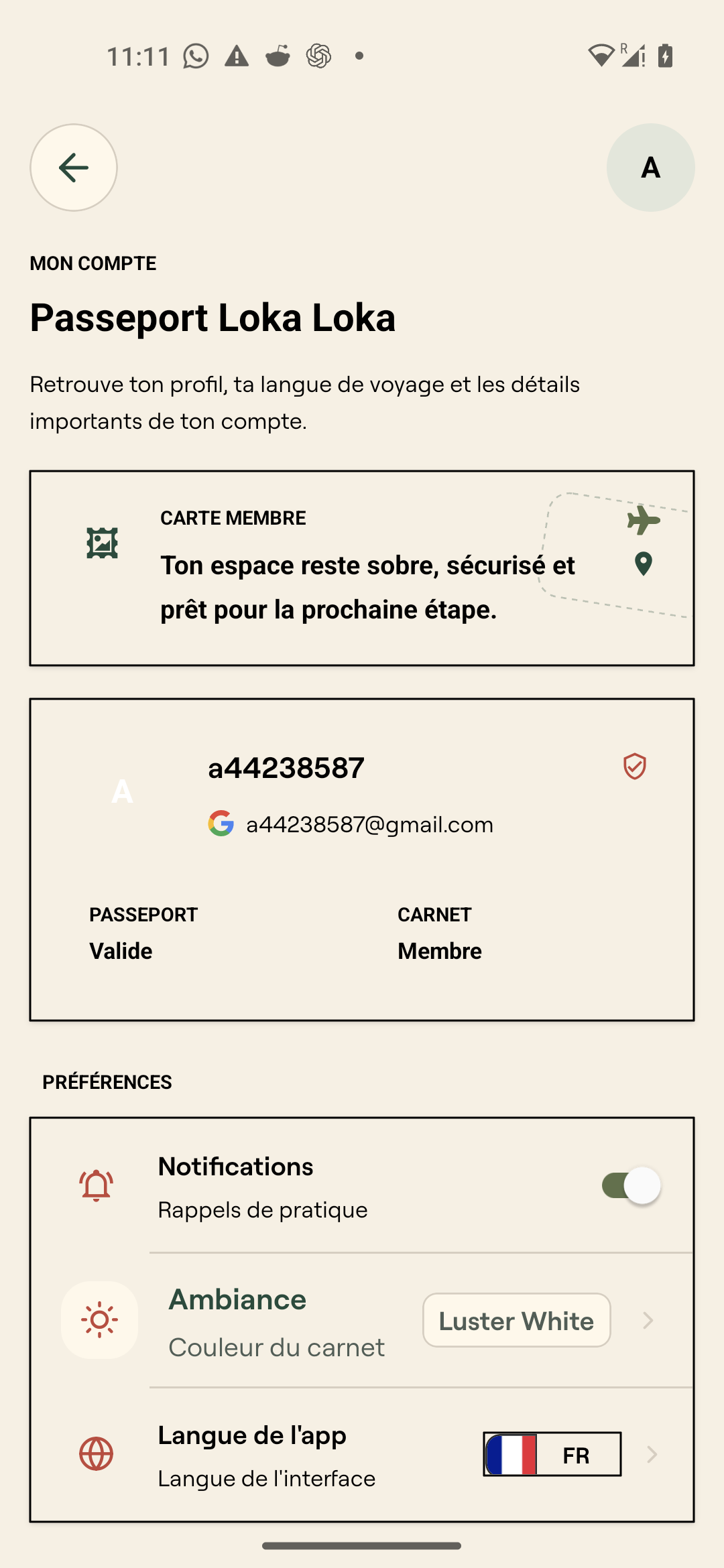Select the FR language flag button
Viewport: 724px width, 1568px height.
pyautogui.click(x=552, y=1454)
